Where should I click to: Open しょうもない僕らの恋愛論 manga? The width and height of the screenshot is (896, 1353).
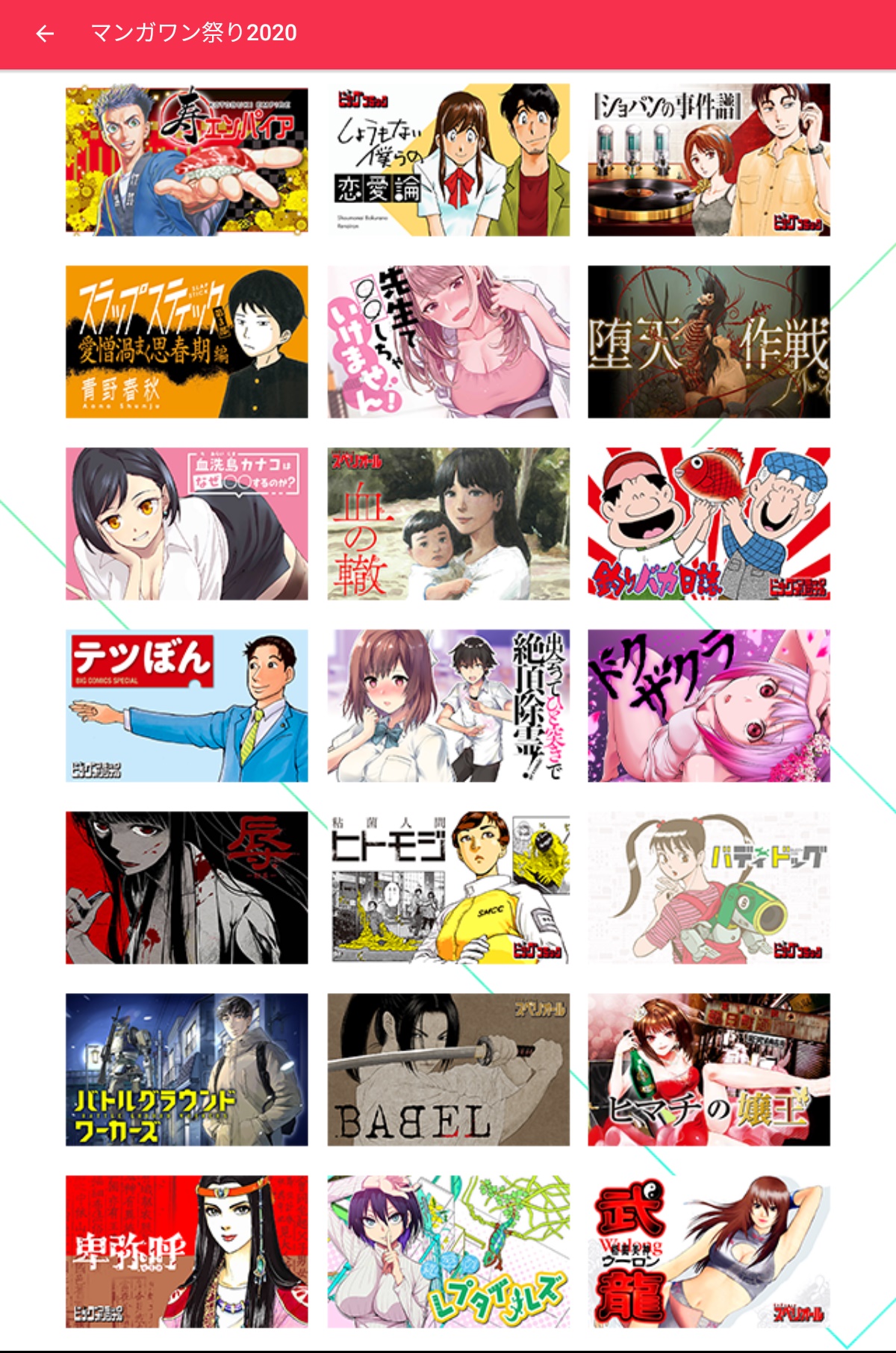tap(448, 160)
